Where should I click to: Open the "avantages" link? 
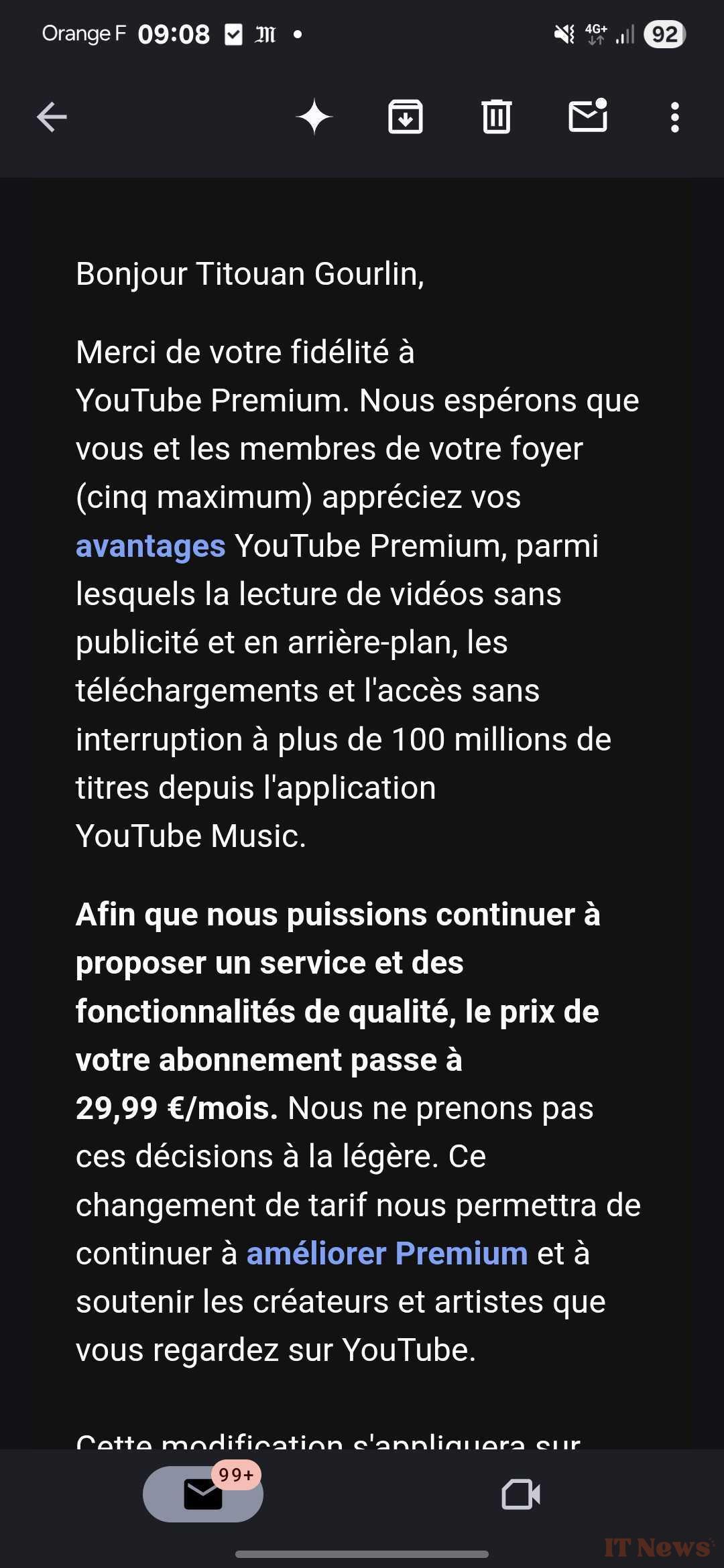(151, 546)
